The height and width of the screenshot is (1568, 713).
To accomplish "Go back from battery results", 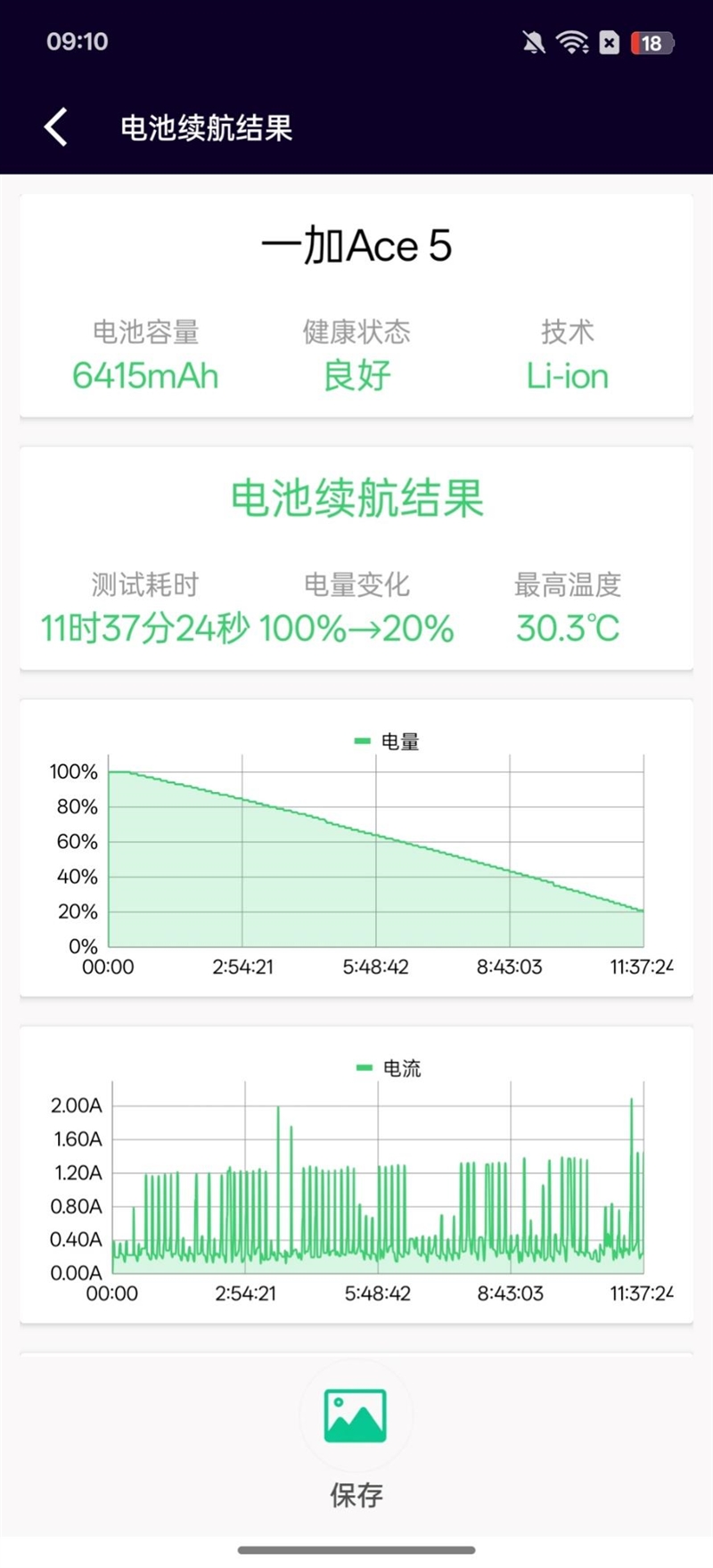I will [x=56, y=127].
